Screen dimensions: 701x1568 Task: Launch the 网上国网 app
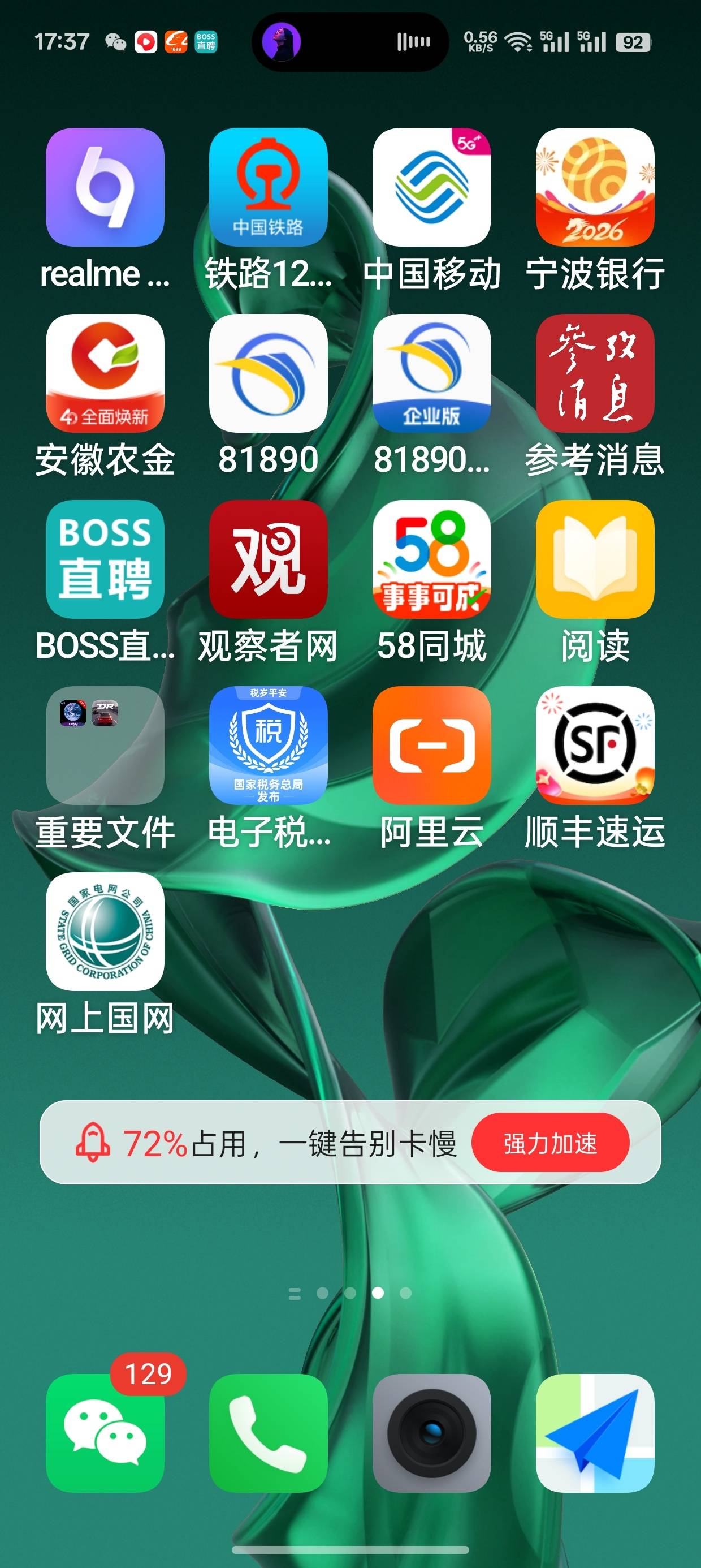point(105,932)
